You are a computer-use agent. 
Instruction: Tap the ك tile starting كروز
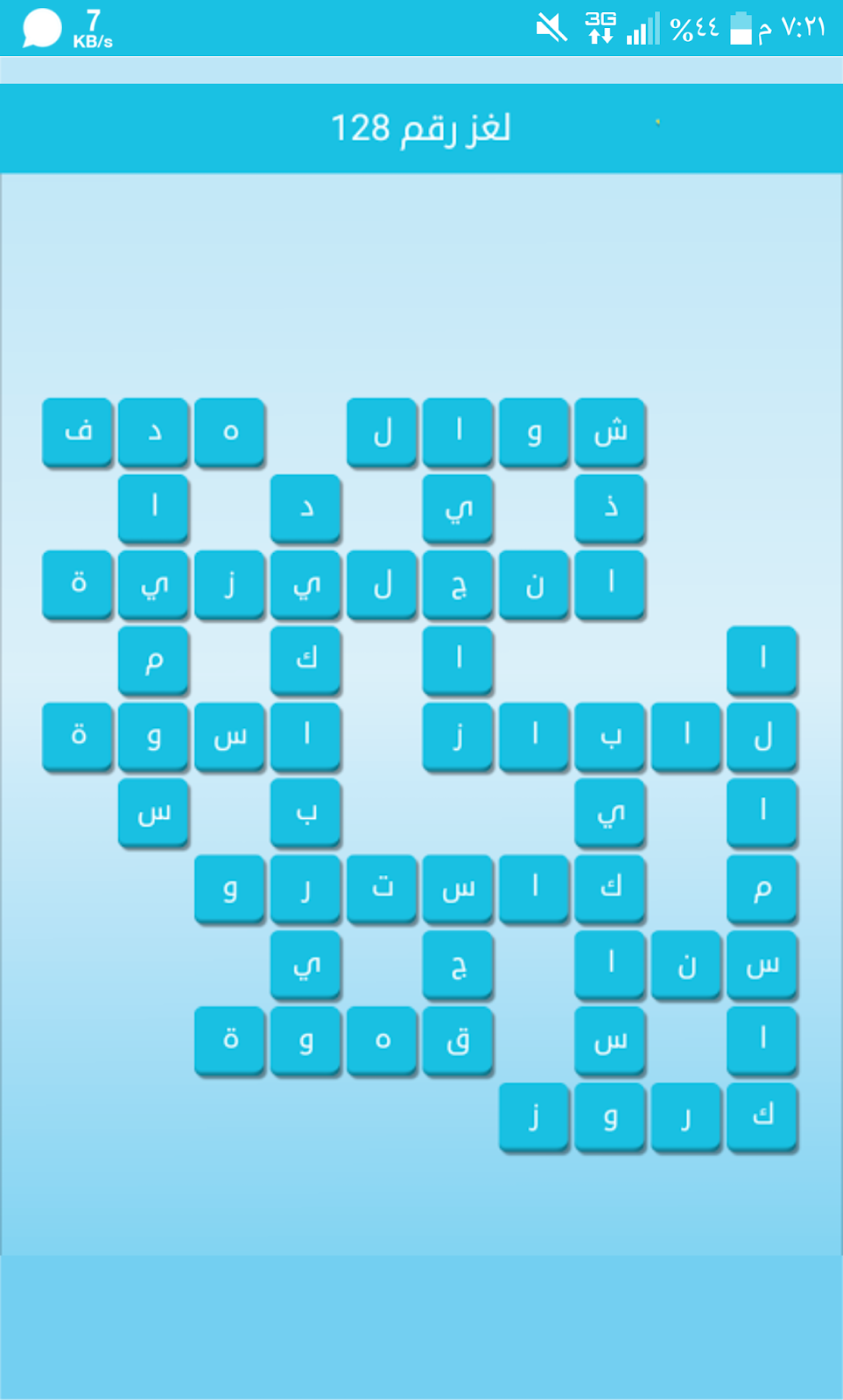(x=762, y=1116)
